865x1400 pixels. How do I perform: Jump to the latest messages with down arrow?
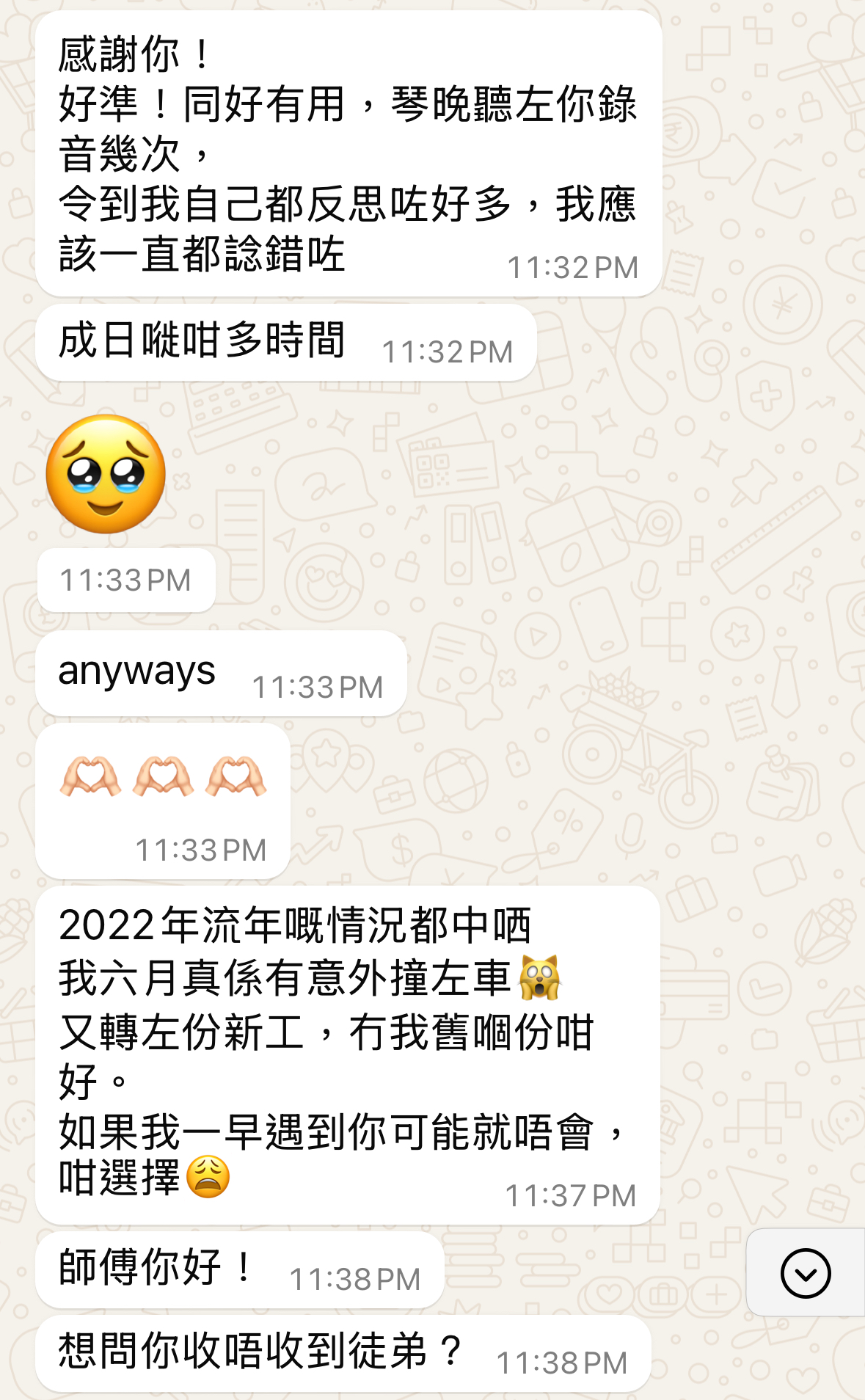click(806, 1273)
